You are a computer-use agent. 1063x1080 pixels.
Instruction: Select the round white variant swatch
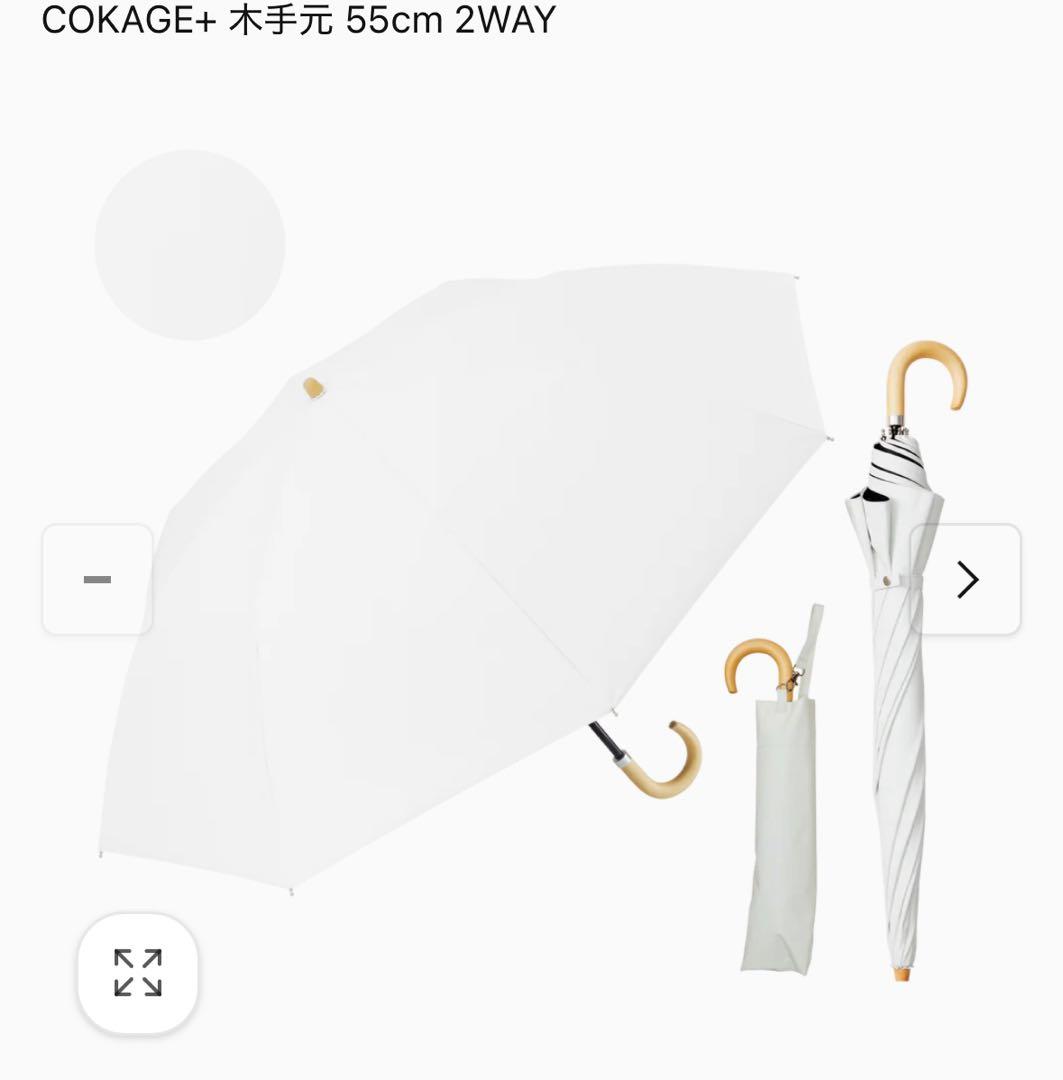pyautogui.click(x=190, y=245)
